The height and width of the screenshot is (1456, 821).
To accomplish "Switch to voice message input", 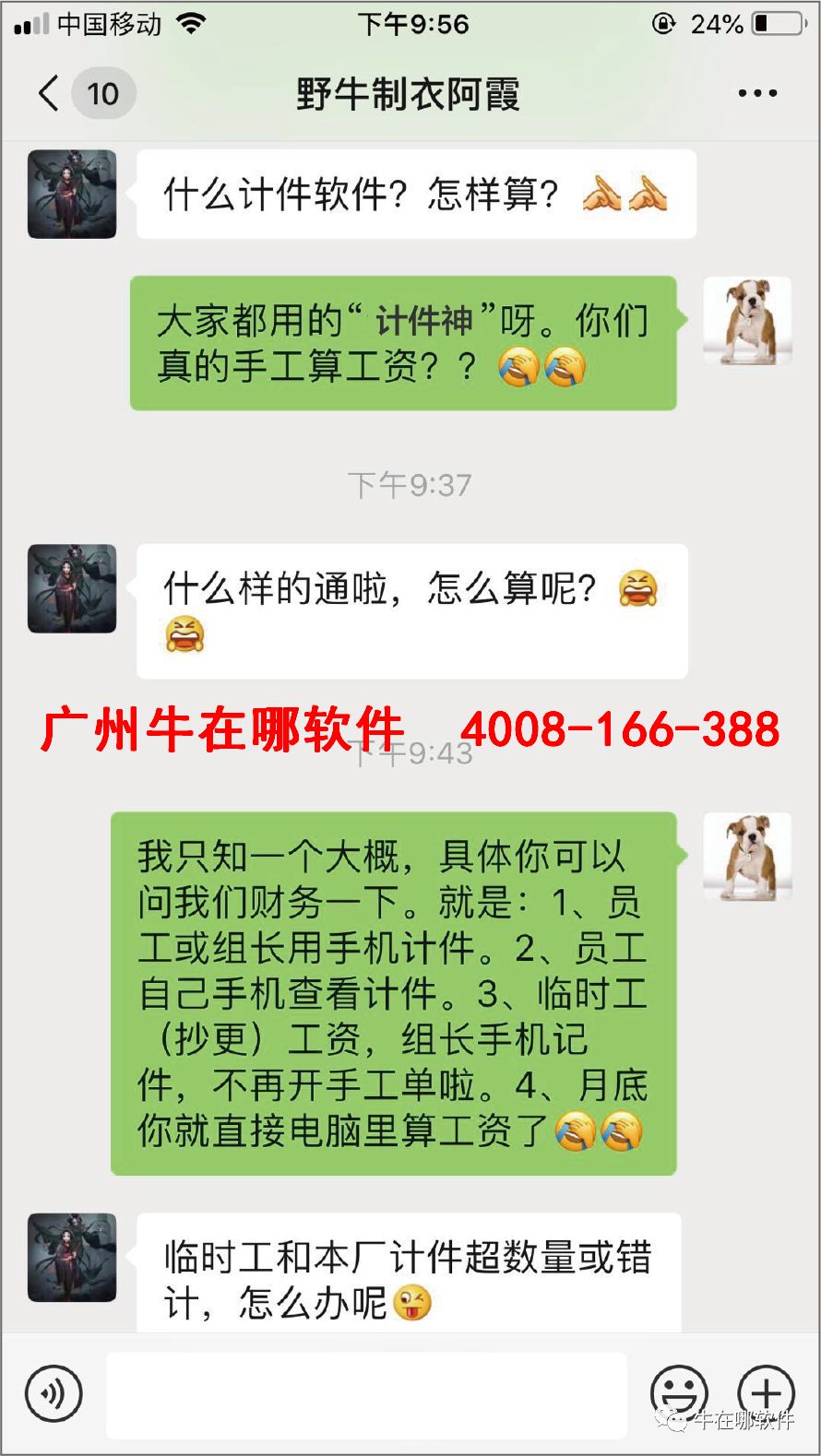I will [x=54, y=1393].
